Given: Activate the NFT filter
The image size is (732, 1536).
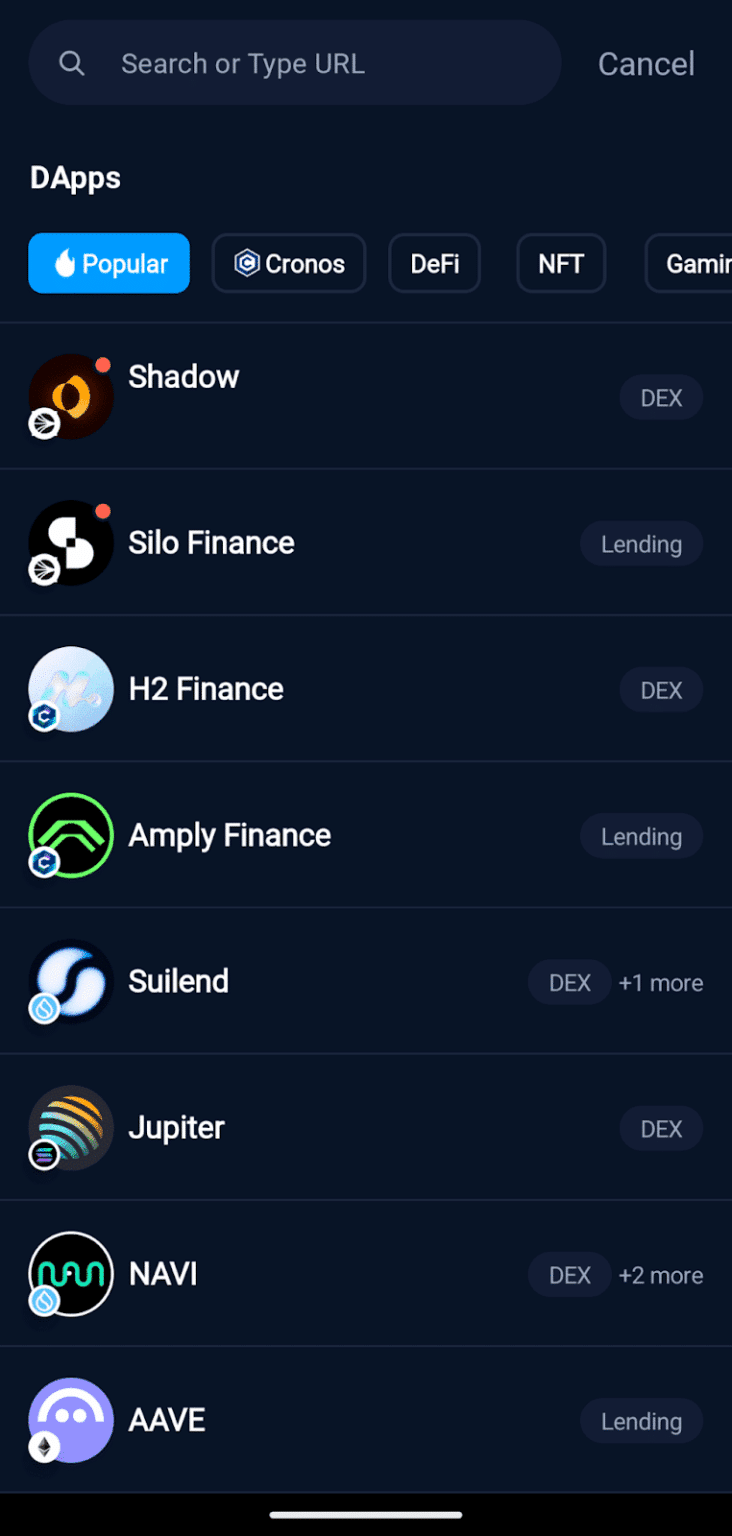Looking at the screenshot, I should coord(561,263).
